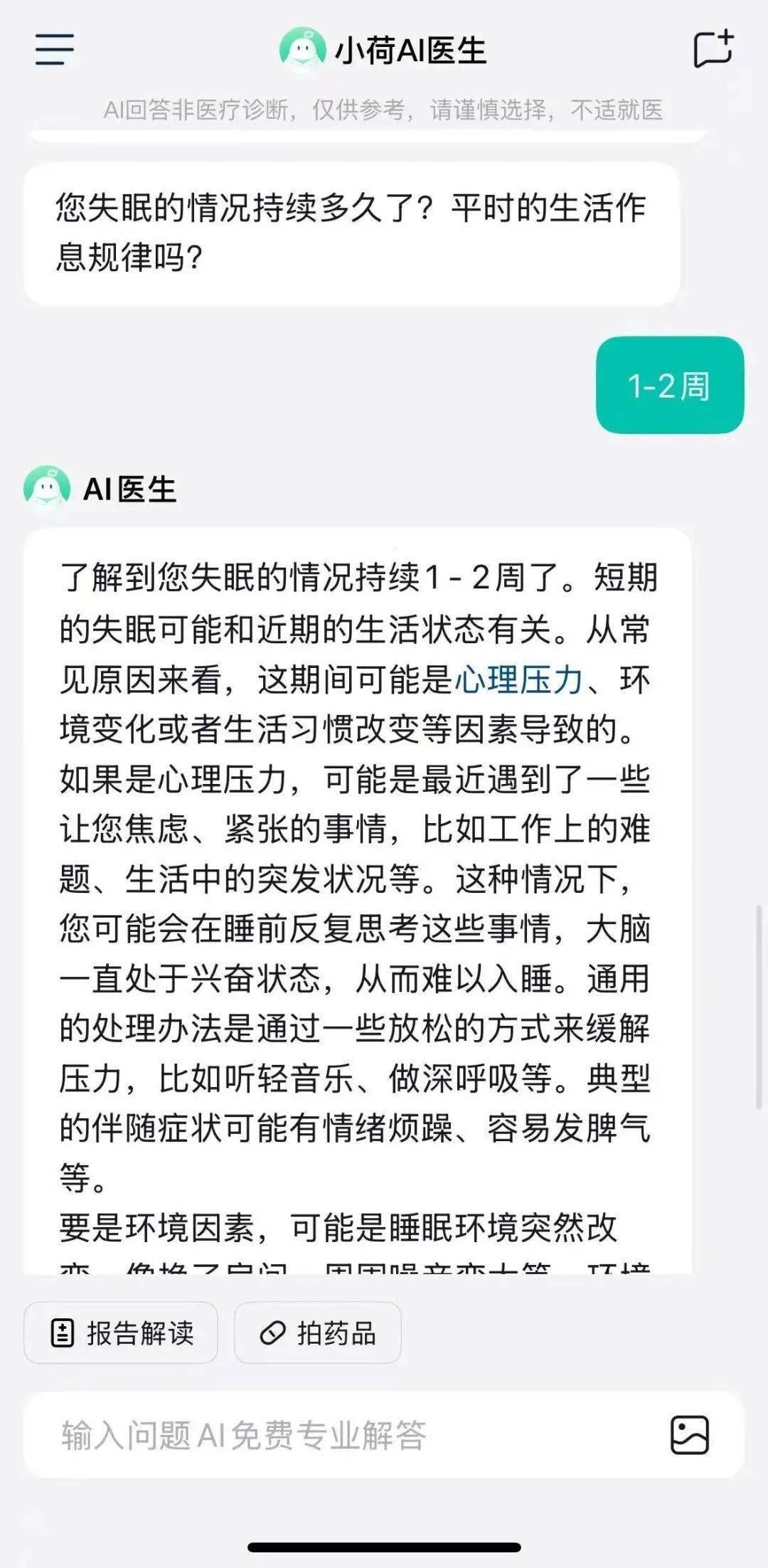The height and width of the screenshot is (1568, 768).
Task: Tap the 报告解读 chip
Action: tap(121, 1333)
